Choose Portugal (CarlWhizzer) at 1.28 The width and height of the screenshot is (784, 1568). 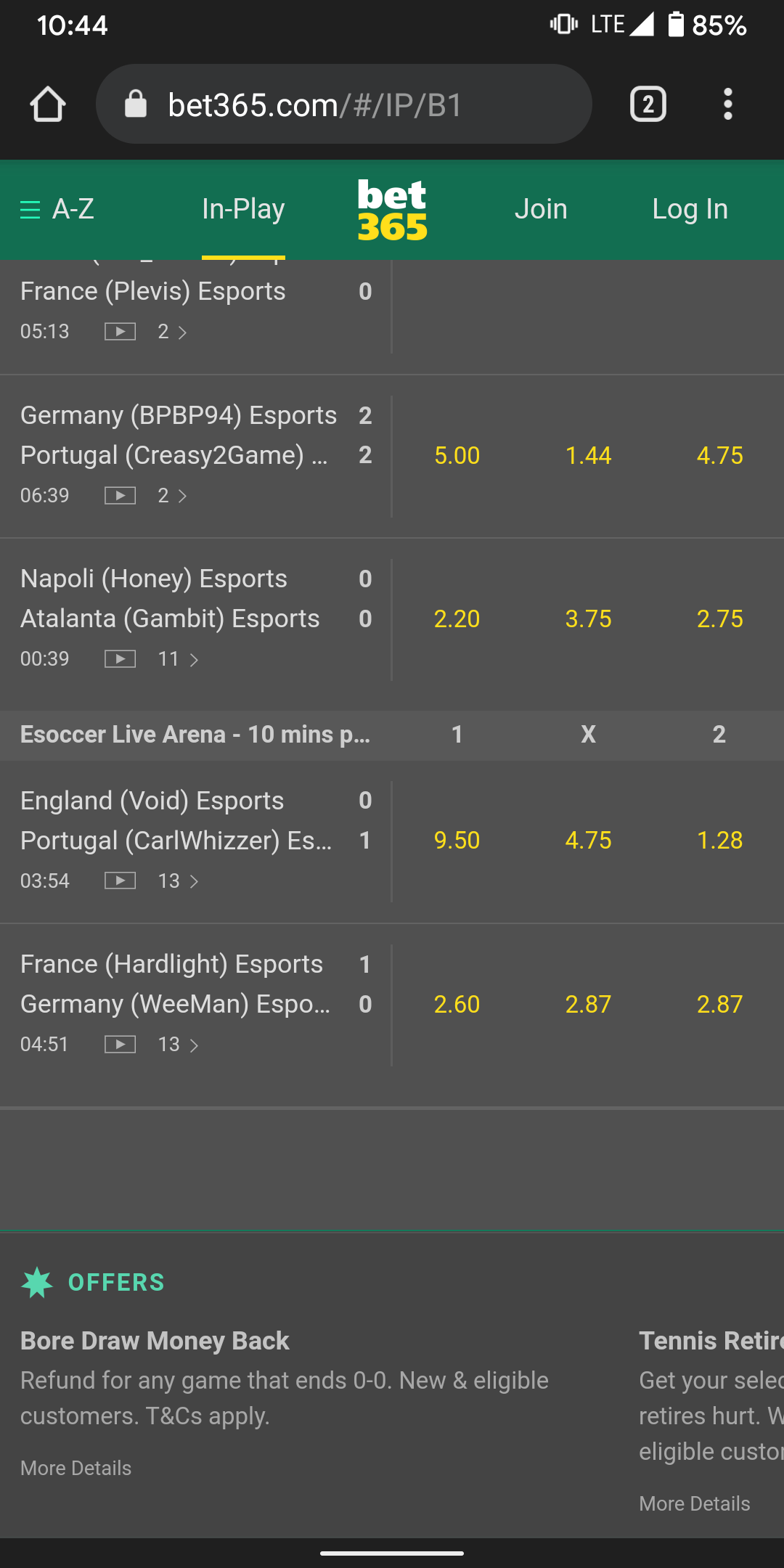click(x=719, y=841)
